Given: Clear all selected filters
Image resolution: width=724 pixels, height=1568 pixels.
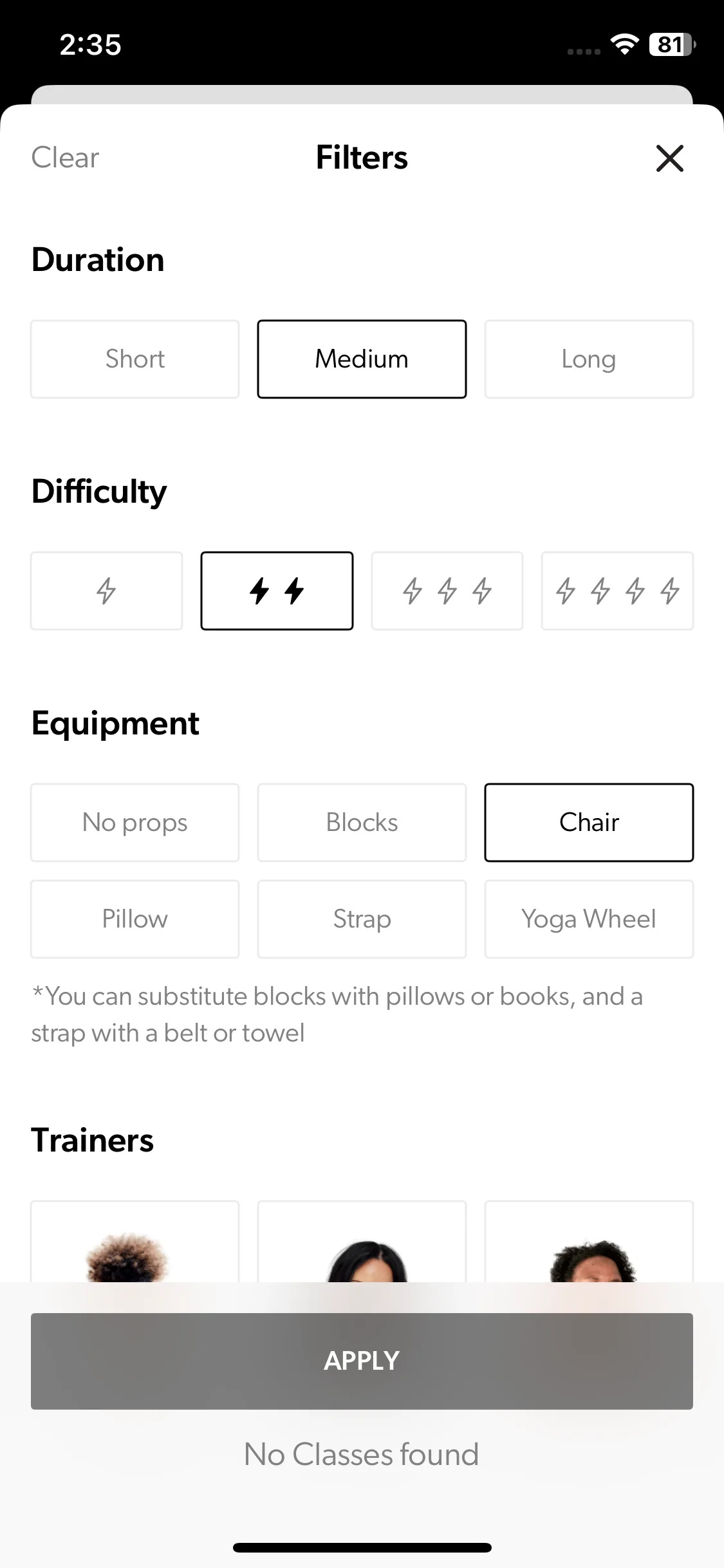Looking at the screenshot, I should (65, 158).
